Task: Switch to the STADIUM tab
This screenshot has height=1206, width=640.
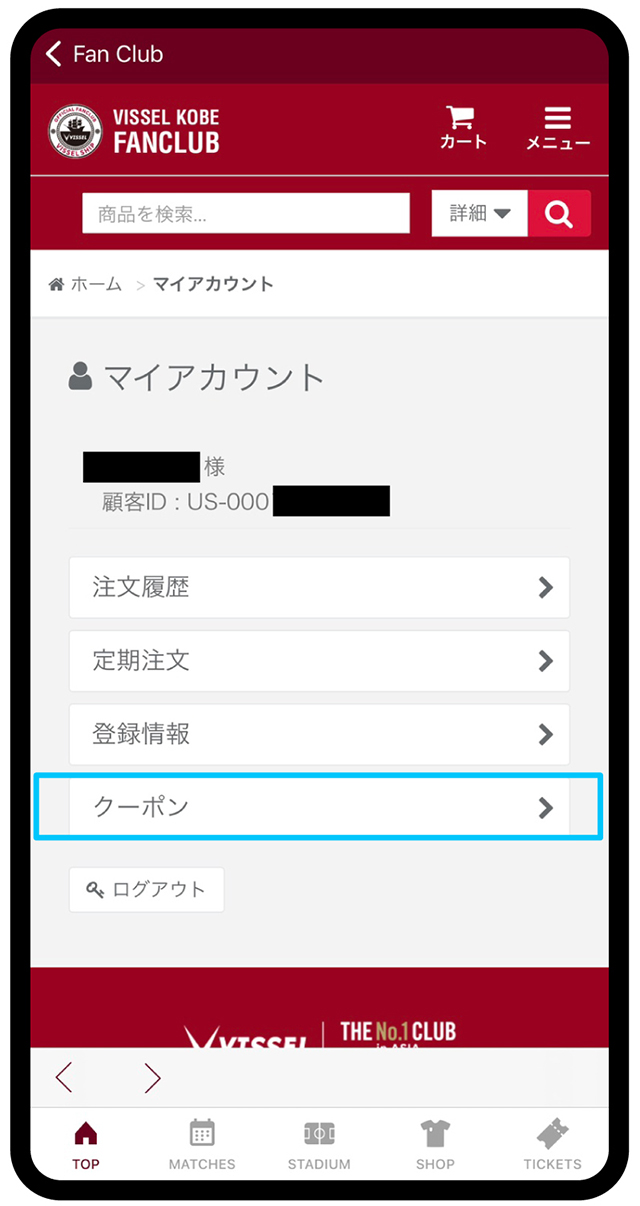Action: 319,1145
